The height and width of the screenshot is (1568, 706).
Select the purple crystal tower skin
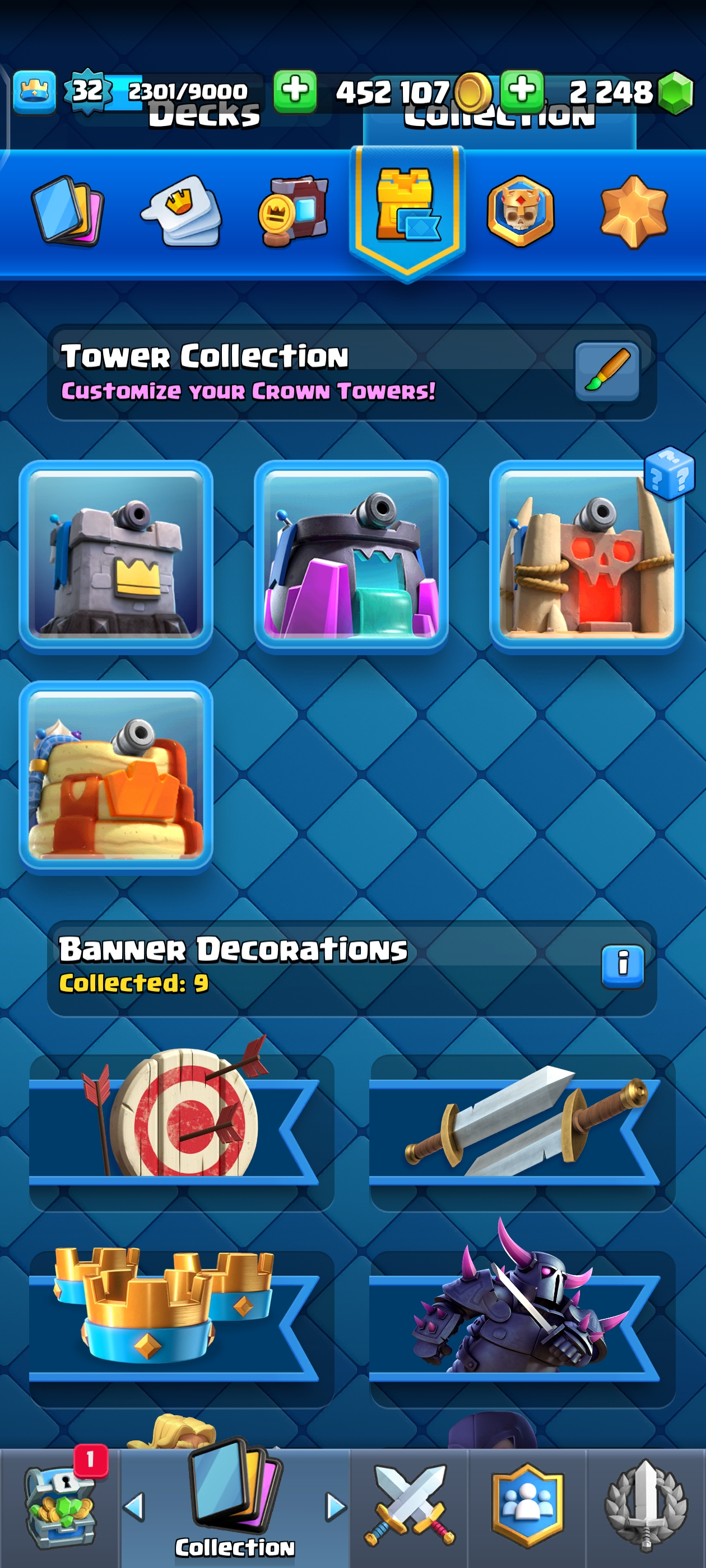pyautogui.click(x=351, y=556)
